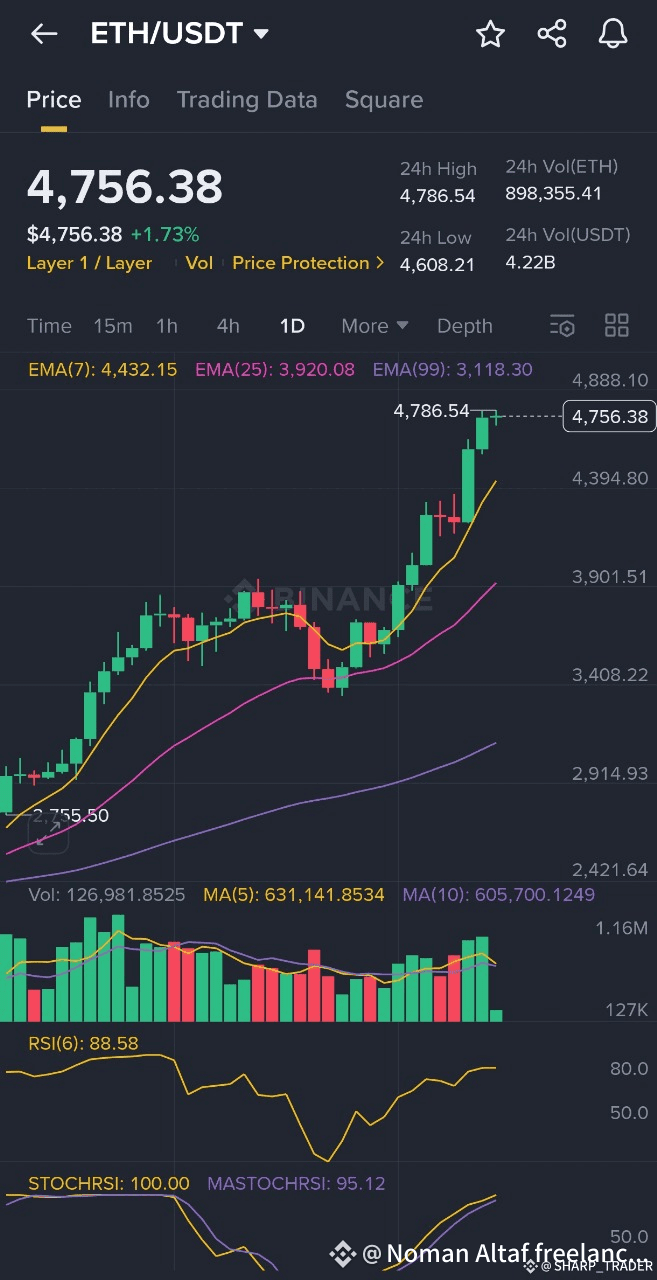This screenshot has height=1280, width=657.
Task: Set a price alert with the bell
Action: pyautogui.click(x=613, y=34)
